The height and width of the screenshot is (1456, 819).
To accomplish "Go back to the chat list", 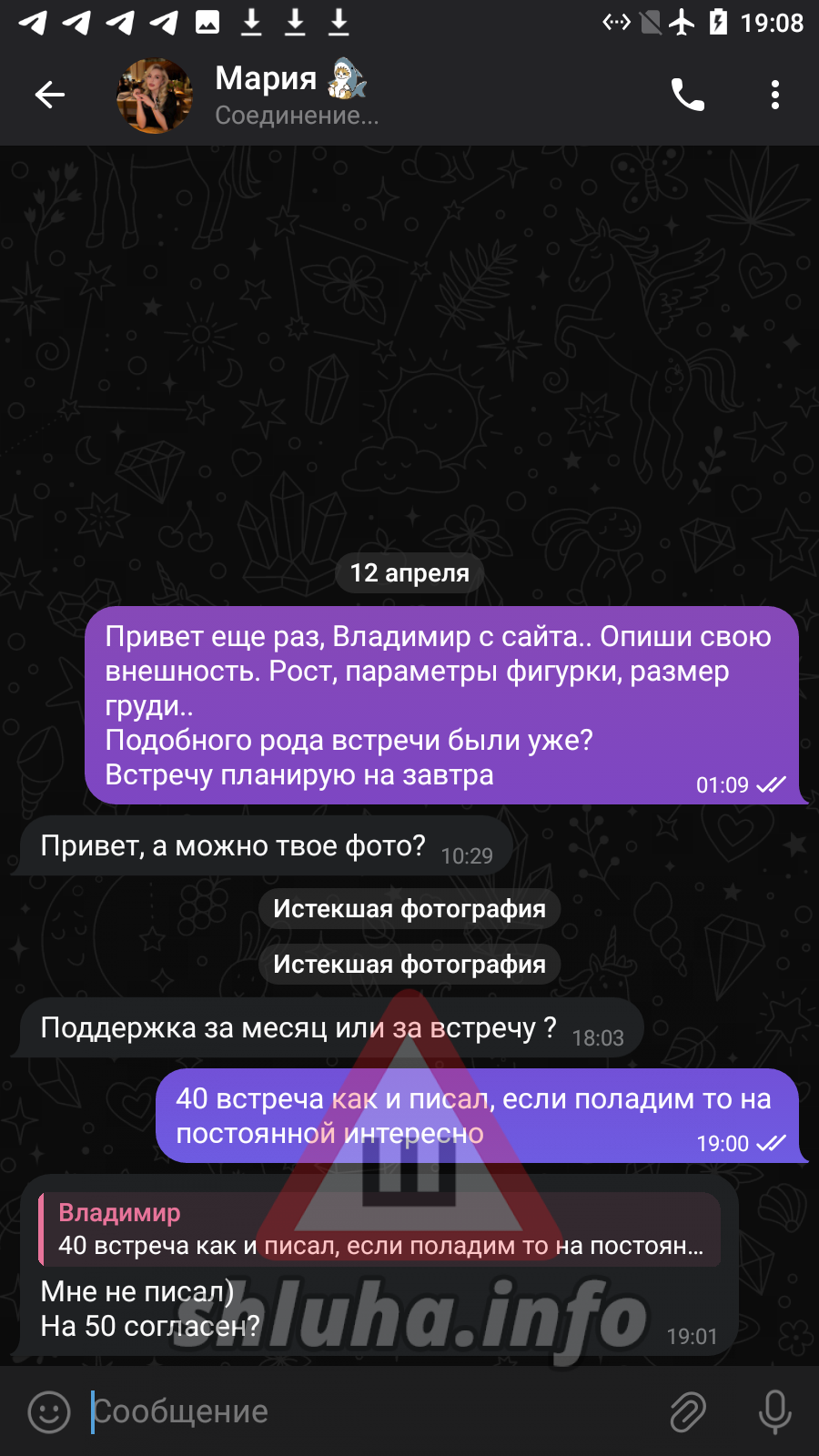I will coord(50,95).
